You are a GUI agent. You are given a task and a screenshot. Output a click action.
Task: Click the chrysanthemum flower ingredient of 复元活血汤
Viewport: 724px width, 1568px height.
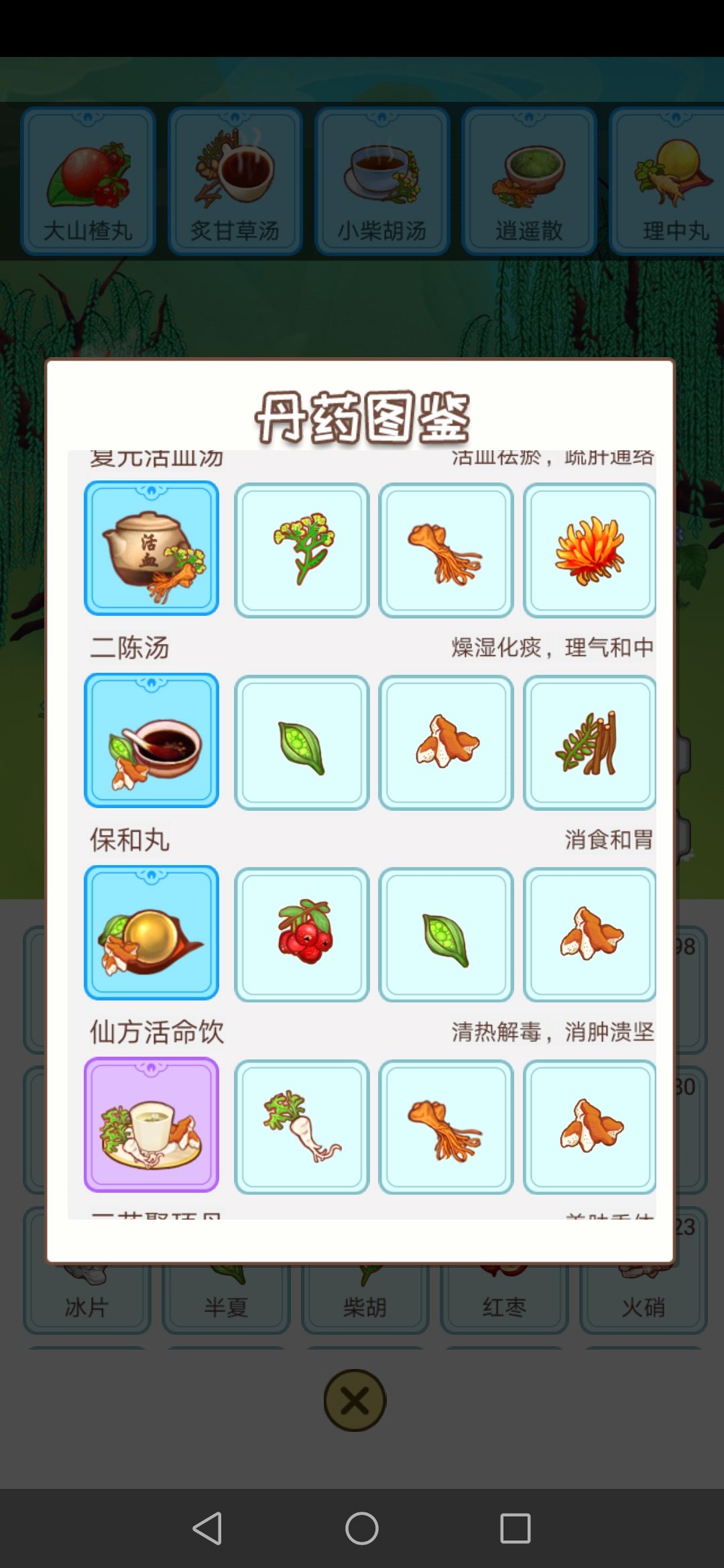click(590, 548)
